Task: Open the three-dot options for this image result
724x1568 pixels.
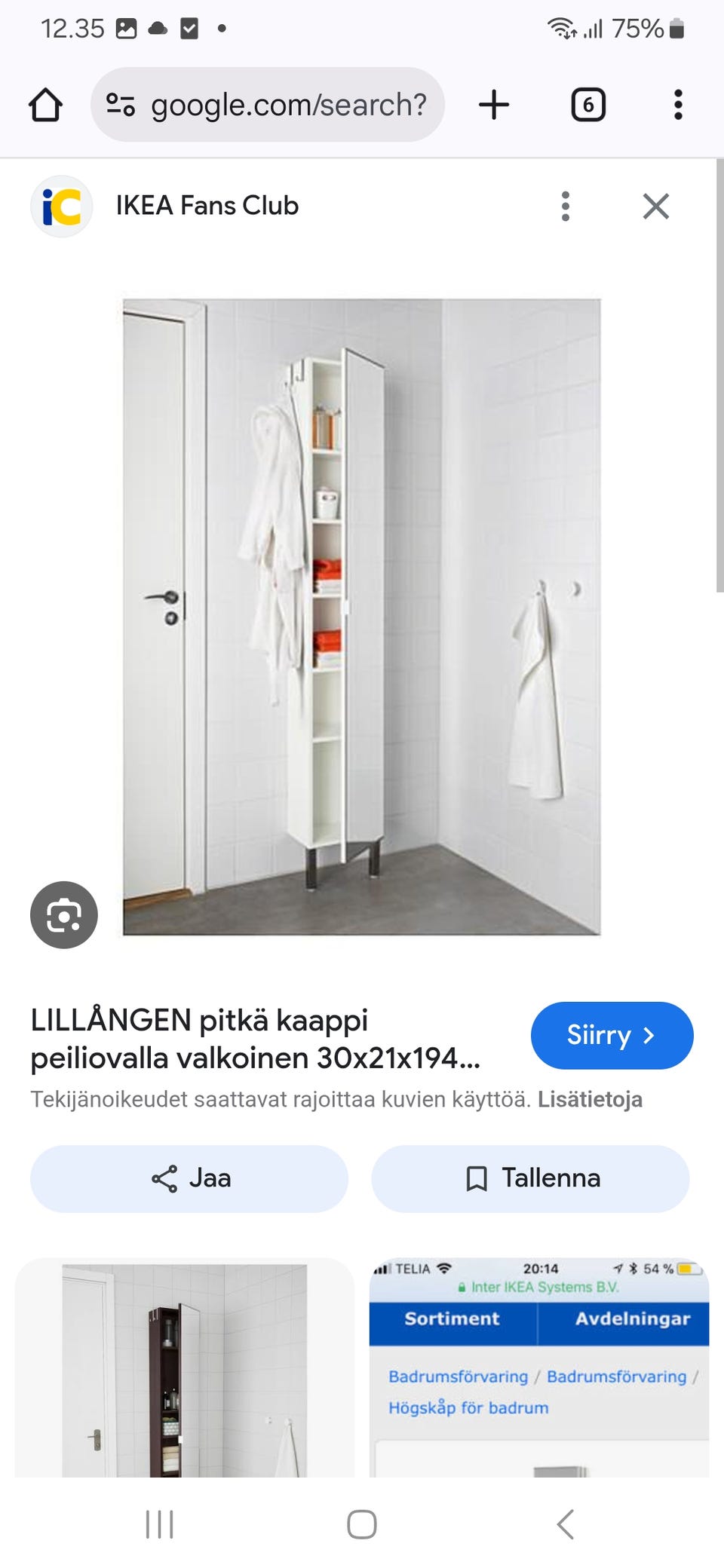Action: pyautogui.click(x=565, y=205)
